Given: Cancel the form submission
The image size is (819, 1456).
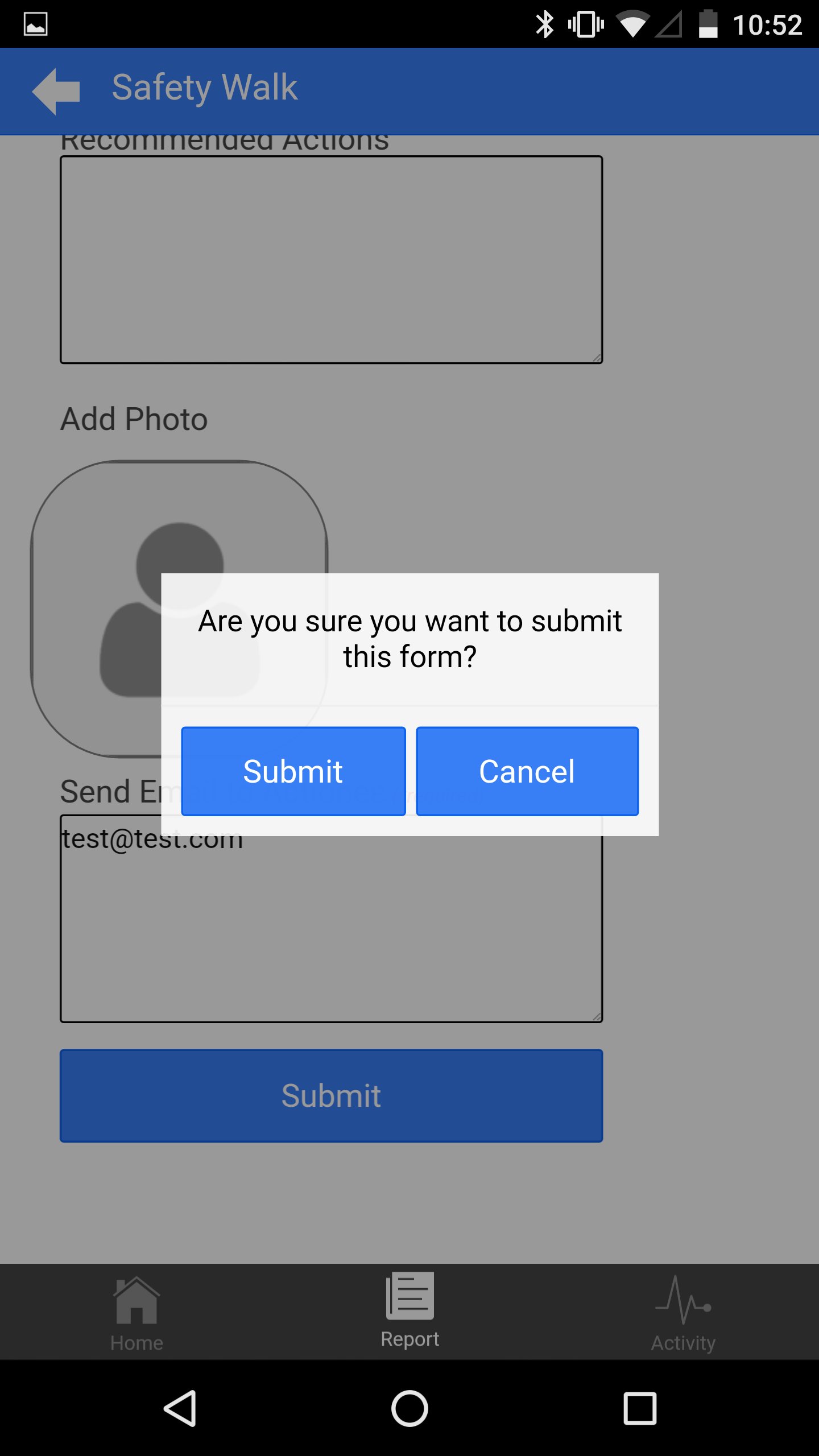Looking at the screenshot, I should pyautogui.click(x=527, y=771).
